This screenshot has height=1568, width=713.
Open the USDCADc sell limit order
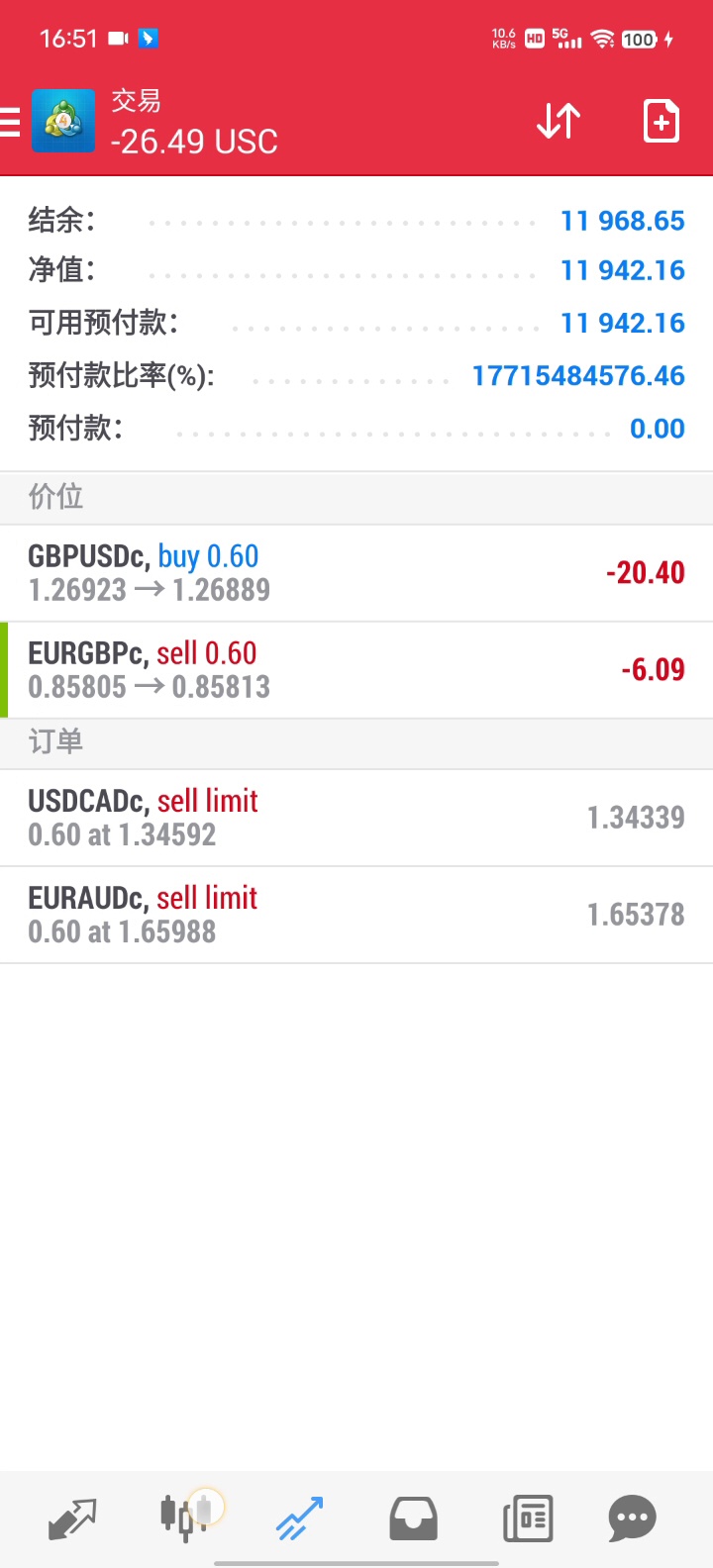[x=356, y=818]
